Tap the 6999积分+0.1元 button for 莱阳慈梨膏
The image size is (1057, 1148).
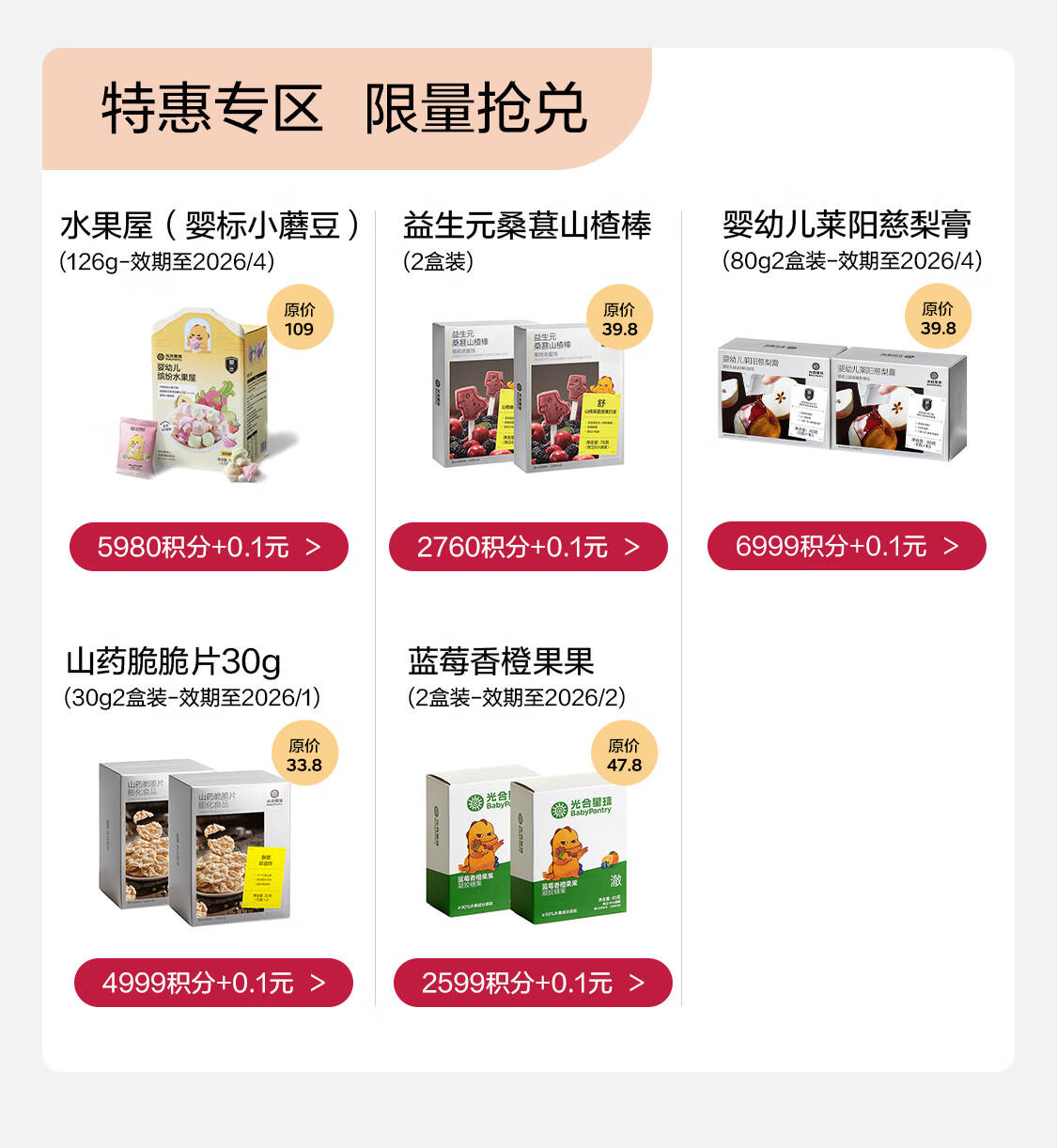pyautogui.click(x=847, y=546)
